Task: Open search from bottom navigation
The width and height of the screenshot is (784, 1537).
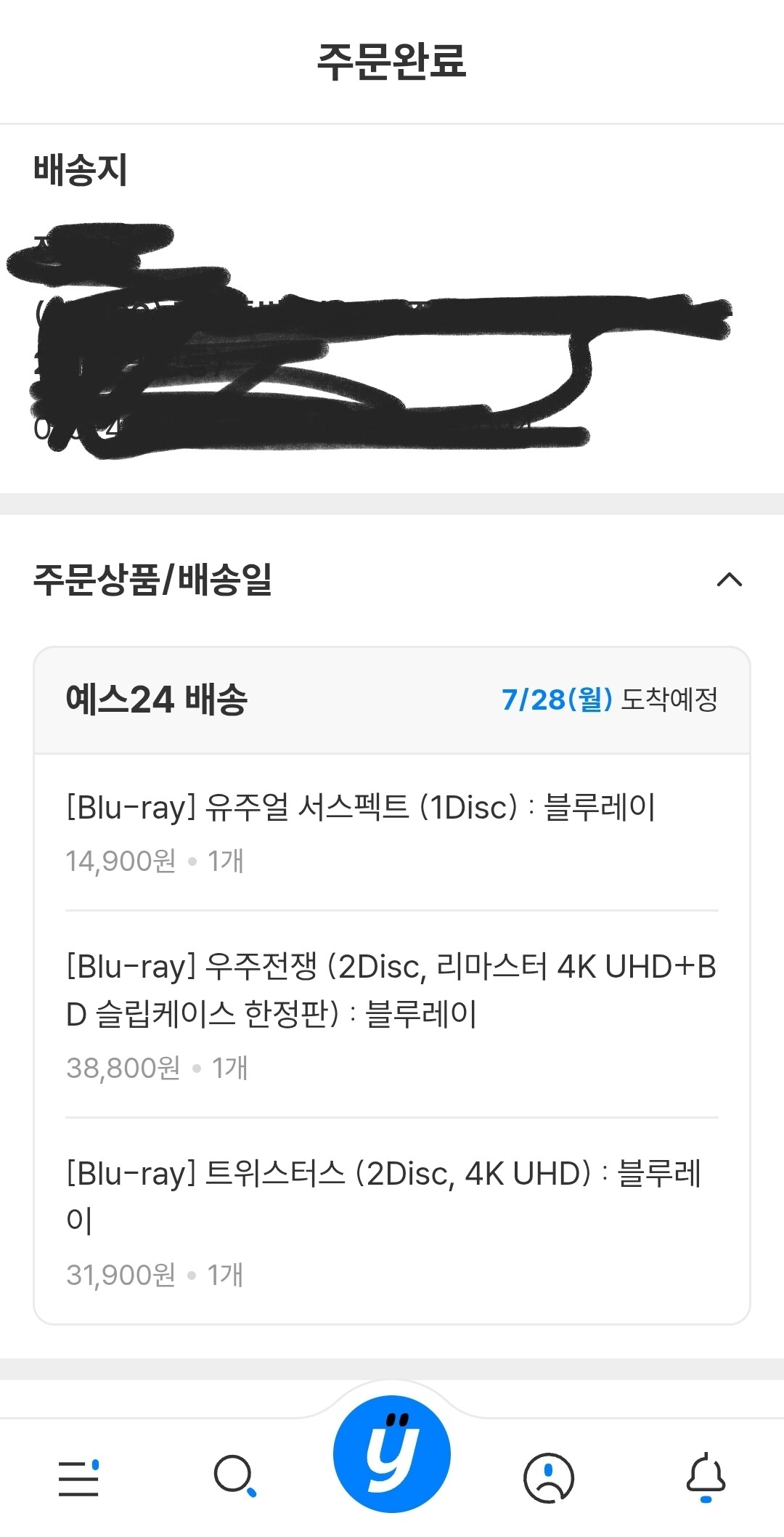Action: [235, 1477]
